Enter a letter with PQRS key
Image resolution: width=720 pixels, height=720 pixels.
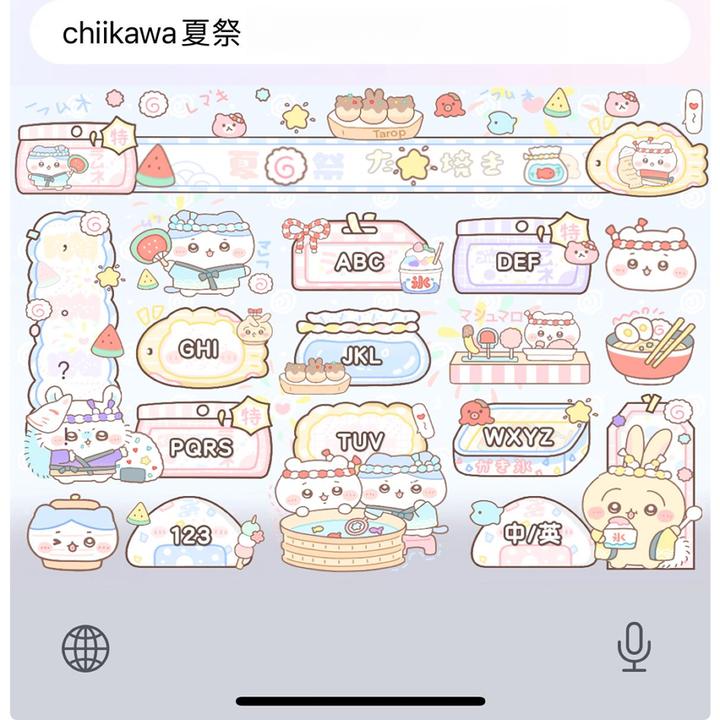[201, 446]
